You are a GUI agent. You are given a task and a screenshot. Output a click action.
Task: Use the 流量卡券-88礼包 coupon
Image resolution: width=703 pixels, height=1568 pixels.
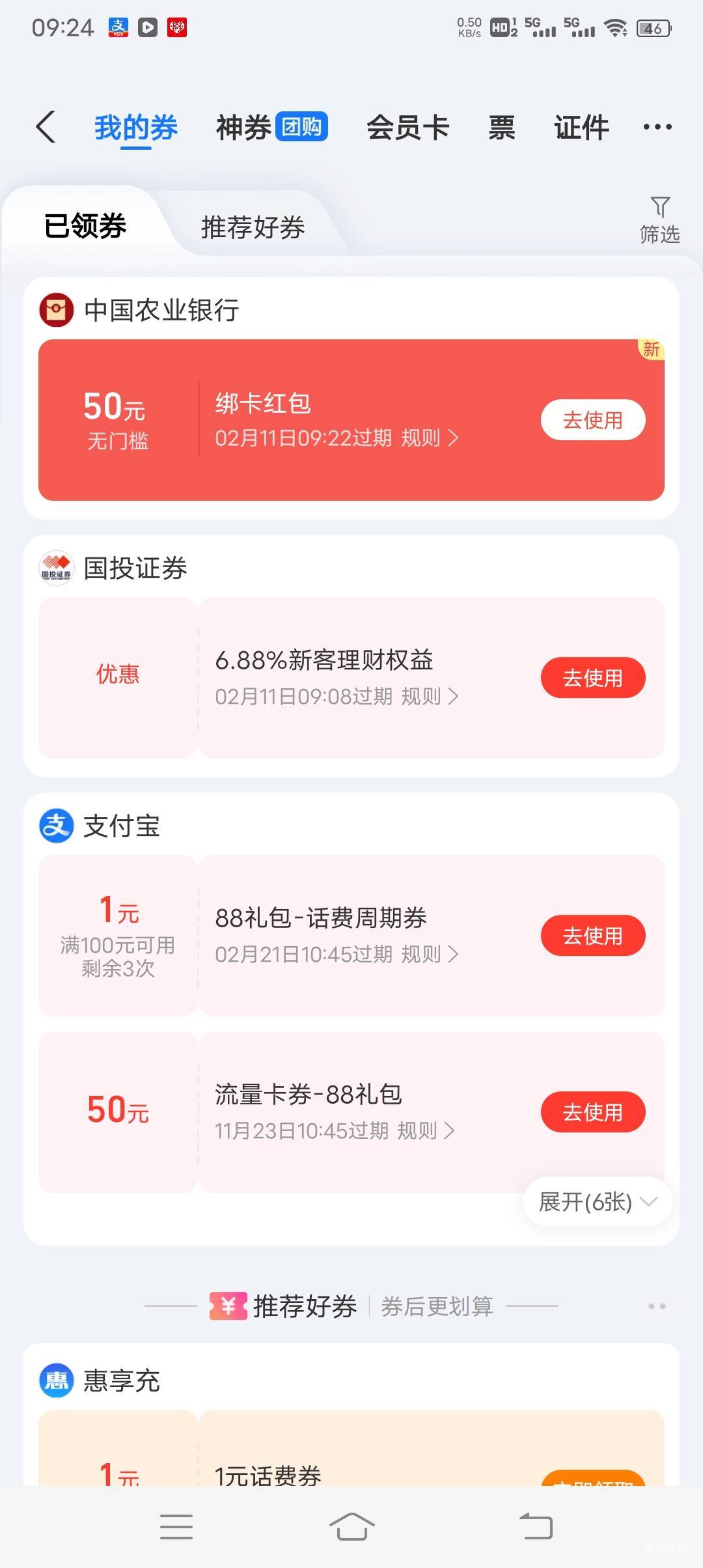point(593,1112)
